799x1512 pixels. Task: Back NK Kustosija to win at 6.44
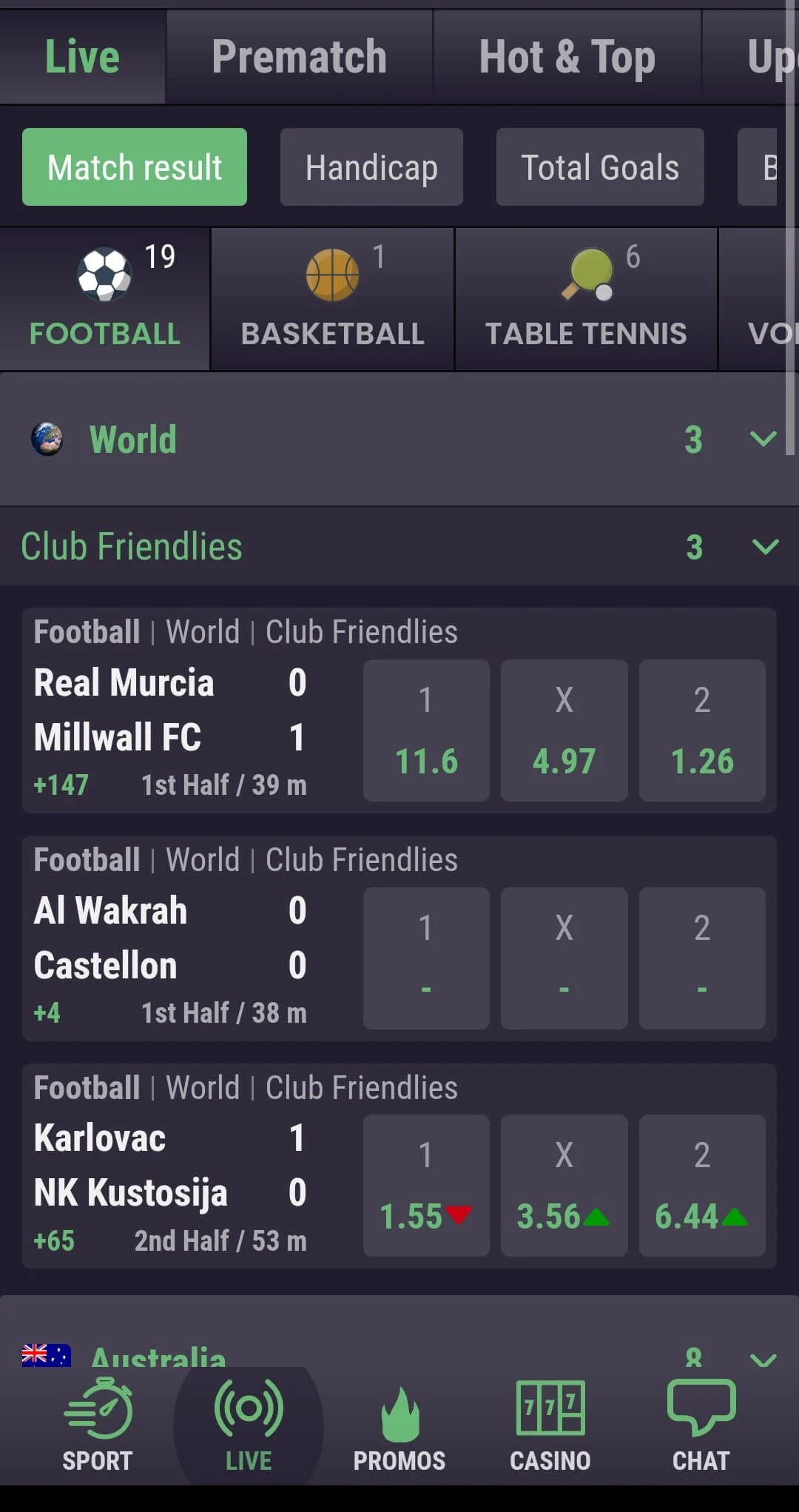[701, 1185]
